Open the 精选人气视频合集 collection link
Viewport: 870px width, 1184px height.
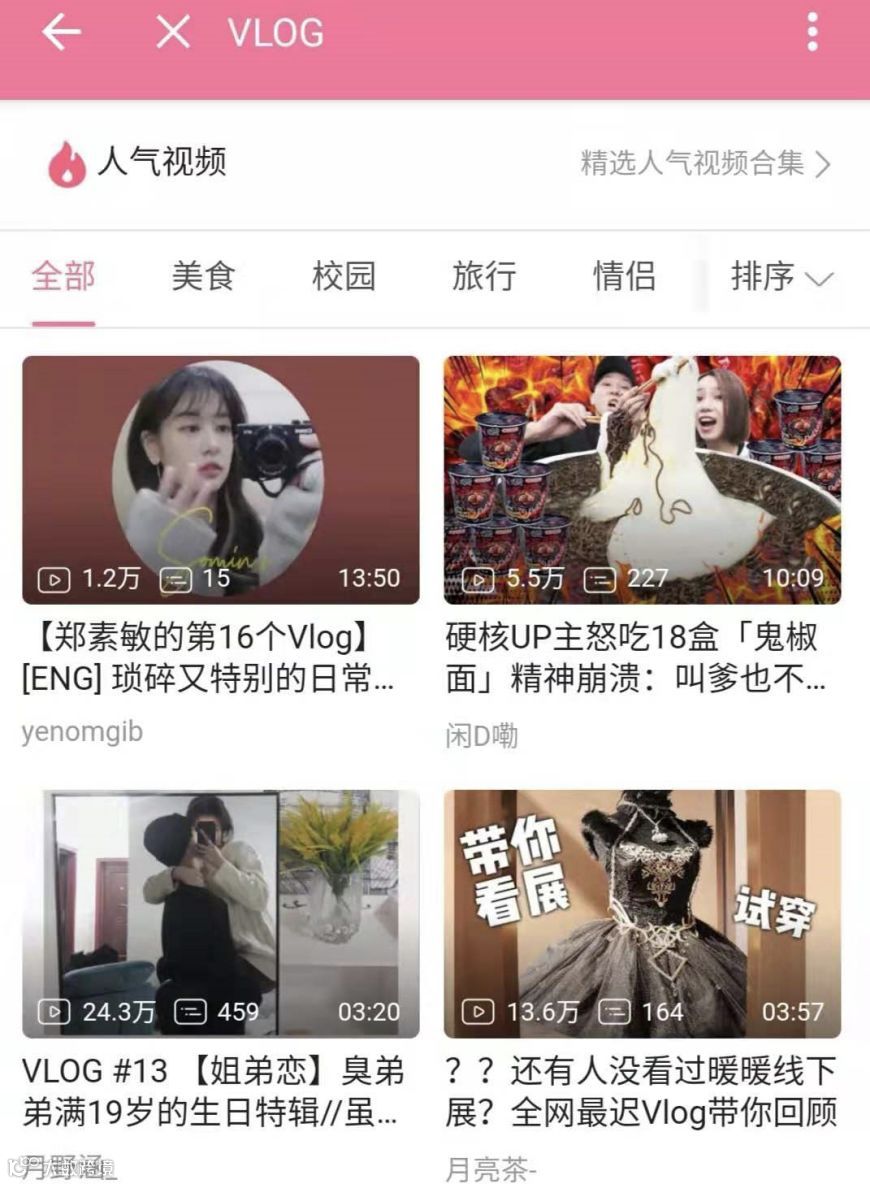point(689,166)
